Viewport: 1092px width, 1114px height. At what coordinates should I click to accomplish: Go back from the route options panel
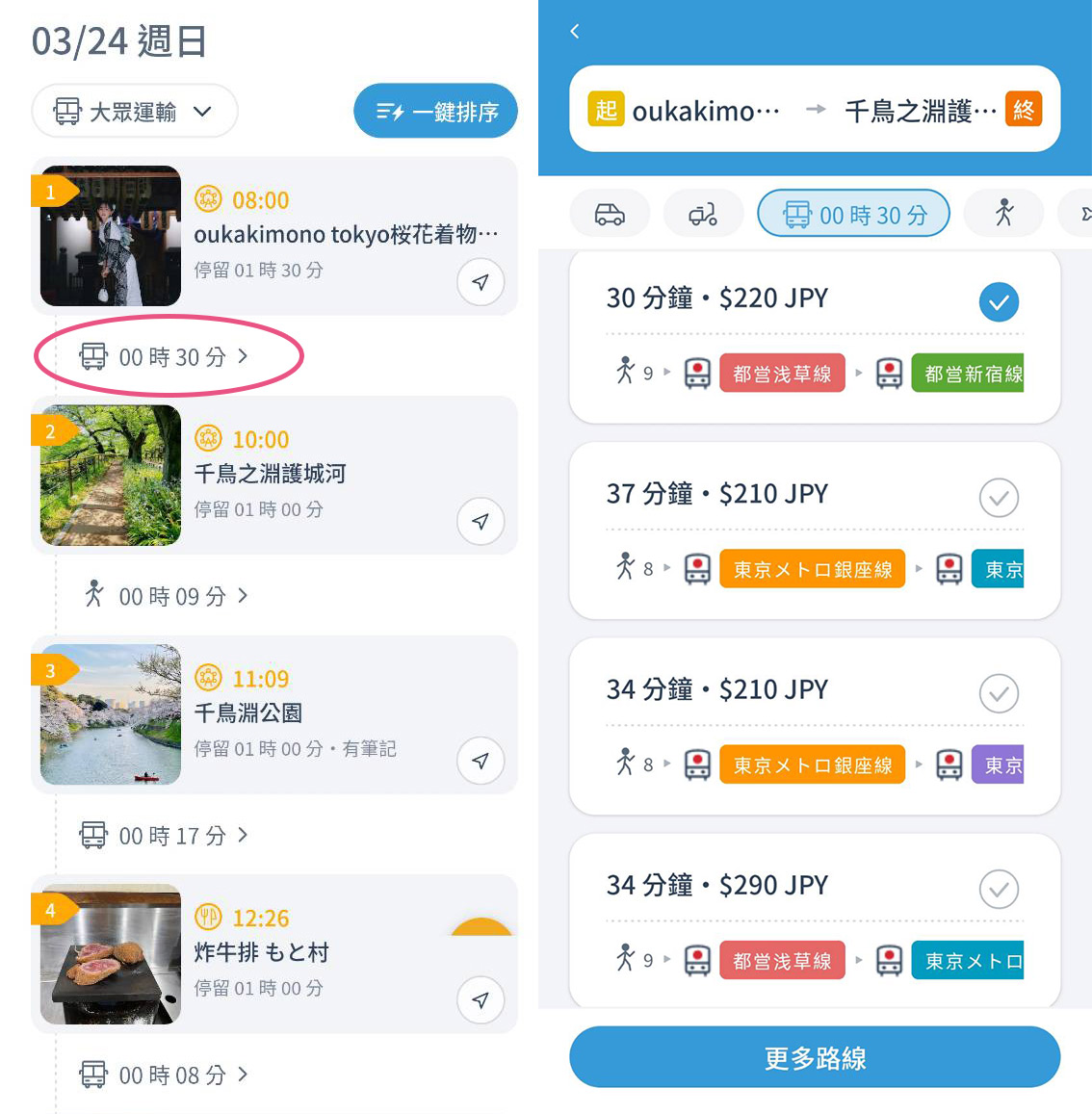click(575, 32)
